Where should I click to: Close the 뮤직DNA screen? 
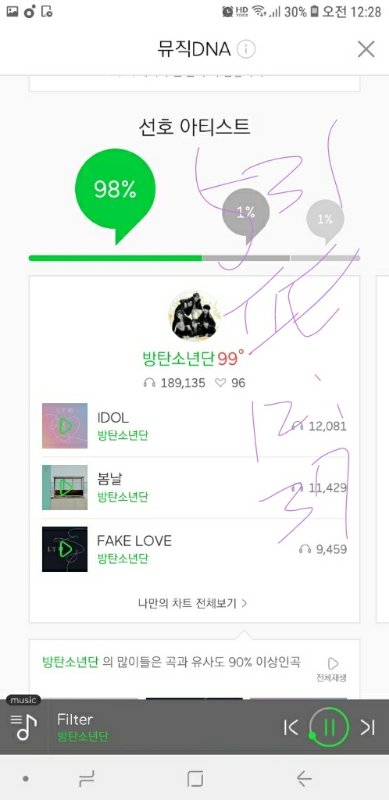(x=366, y=49)
